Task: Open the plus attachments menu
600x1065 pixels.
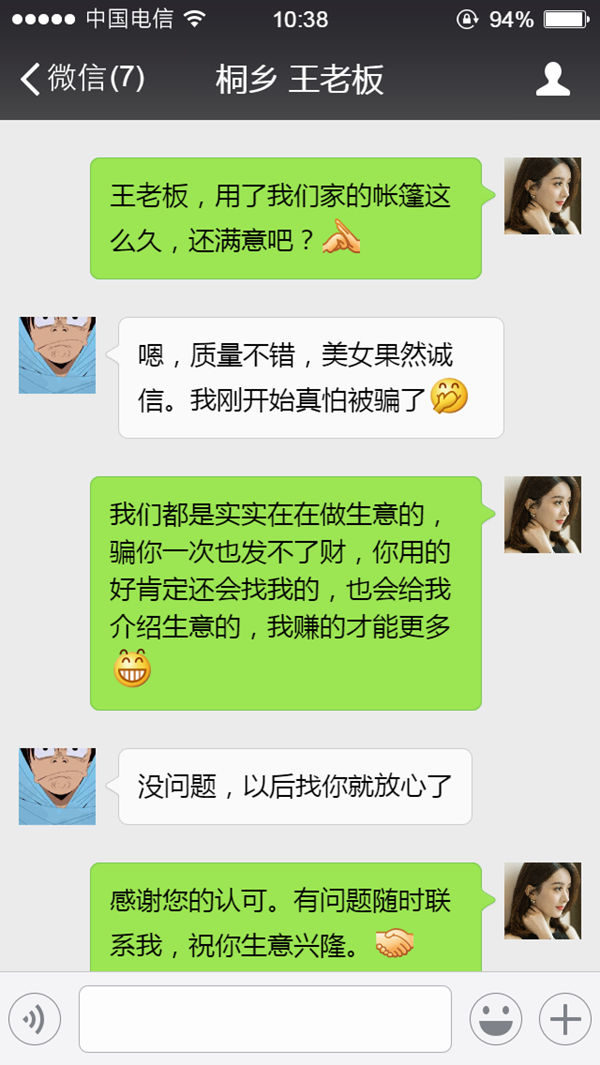Action: (565, 1019)
